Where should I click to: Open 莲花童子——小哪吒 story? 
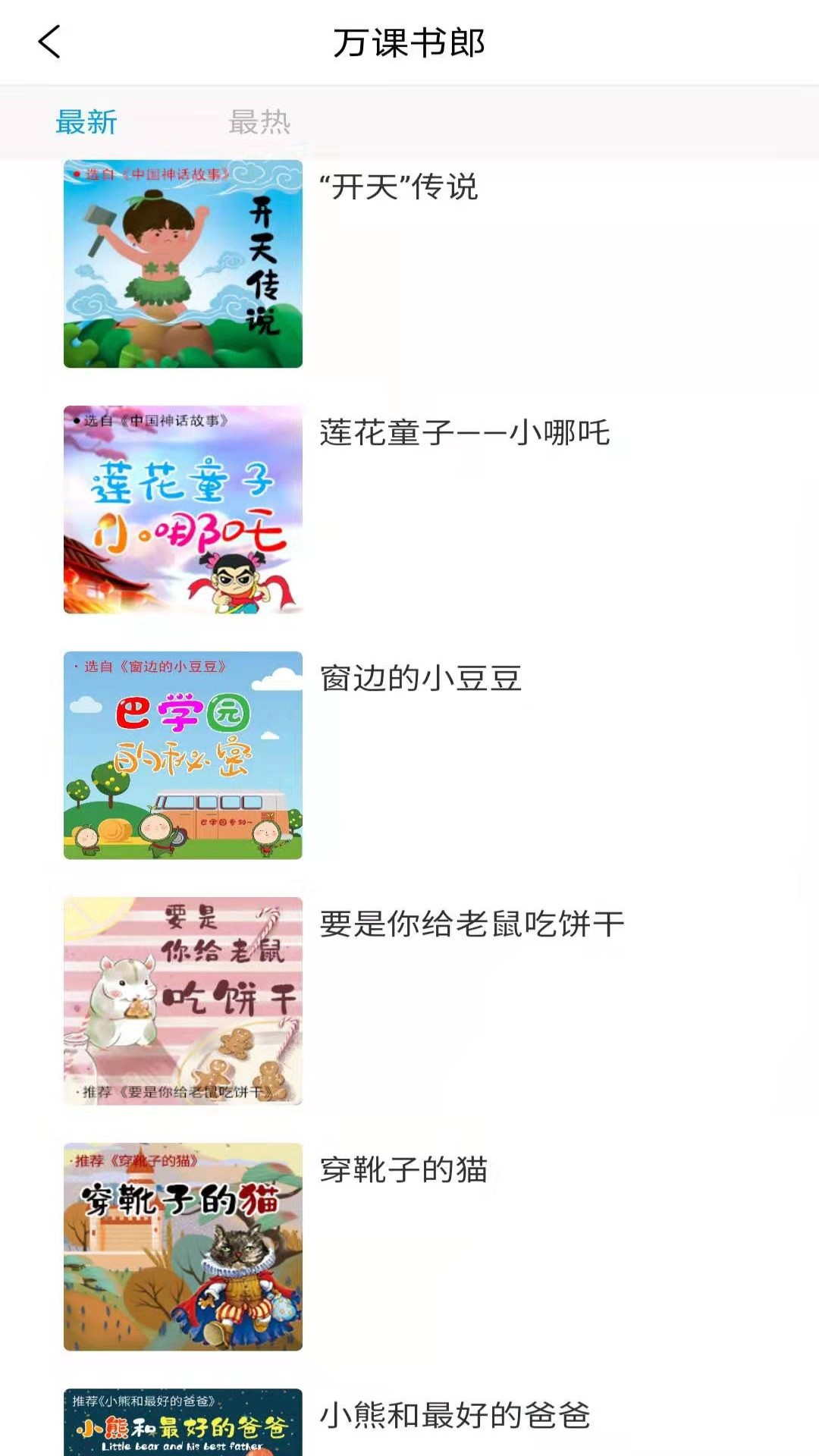coord(464,433)
